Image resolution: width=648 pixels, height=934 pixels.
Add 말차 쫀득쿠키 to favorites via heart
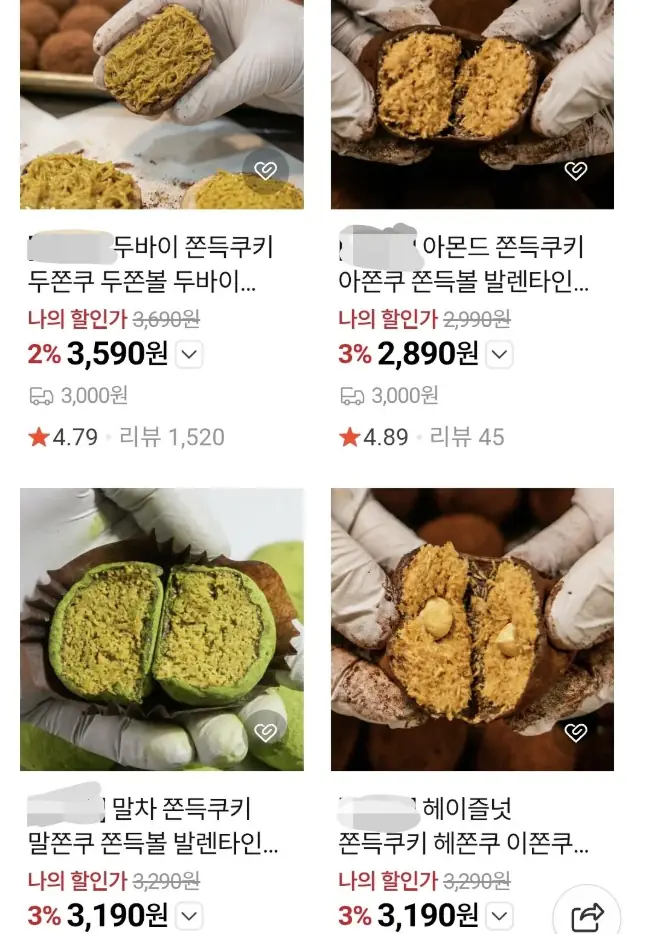click(265, 732)
